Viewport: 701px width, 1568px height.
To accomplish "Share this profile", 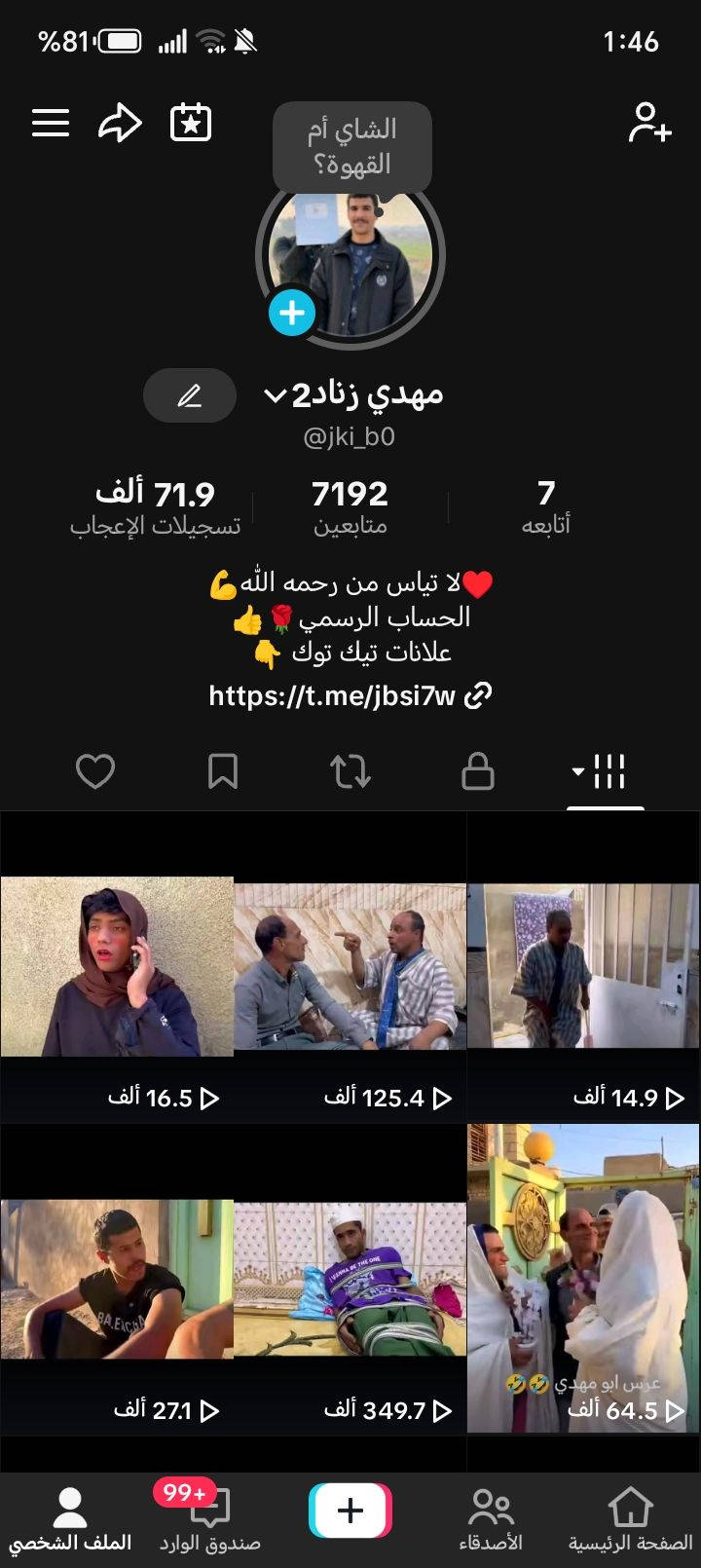I will (x=120, y=124).
